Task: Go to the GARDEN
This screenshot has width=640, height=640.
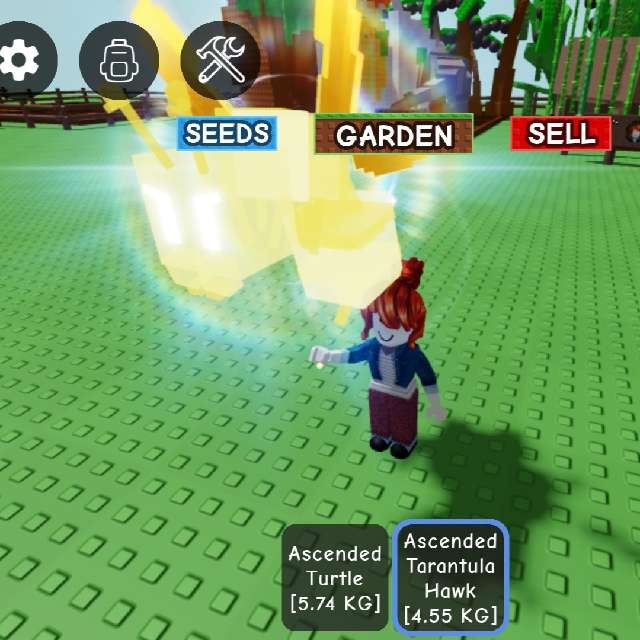Action: [x=394, y=136]
